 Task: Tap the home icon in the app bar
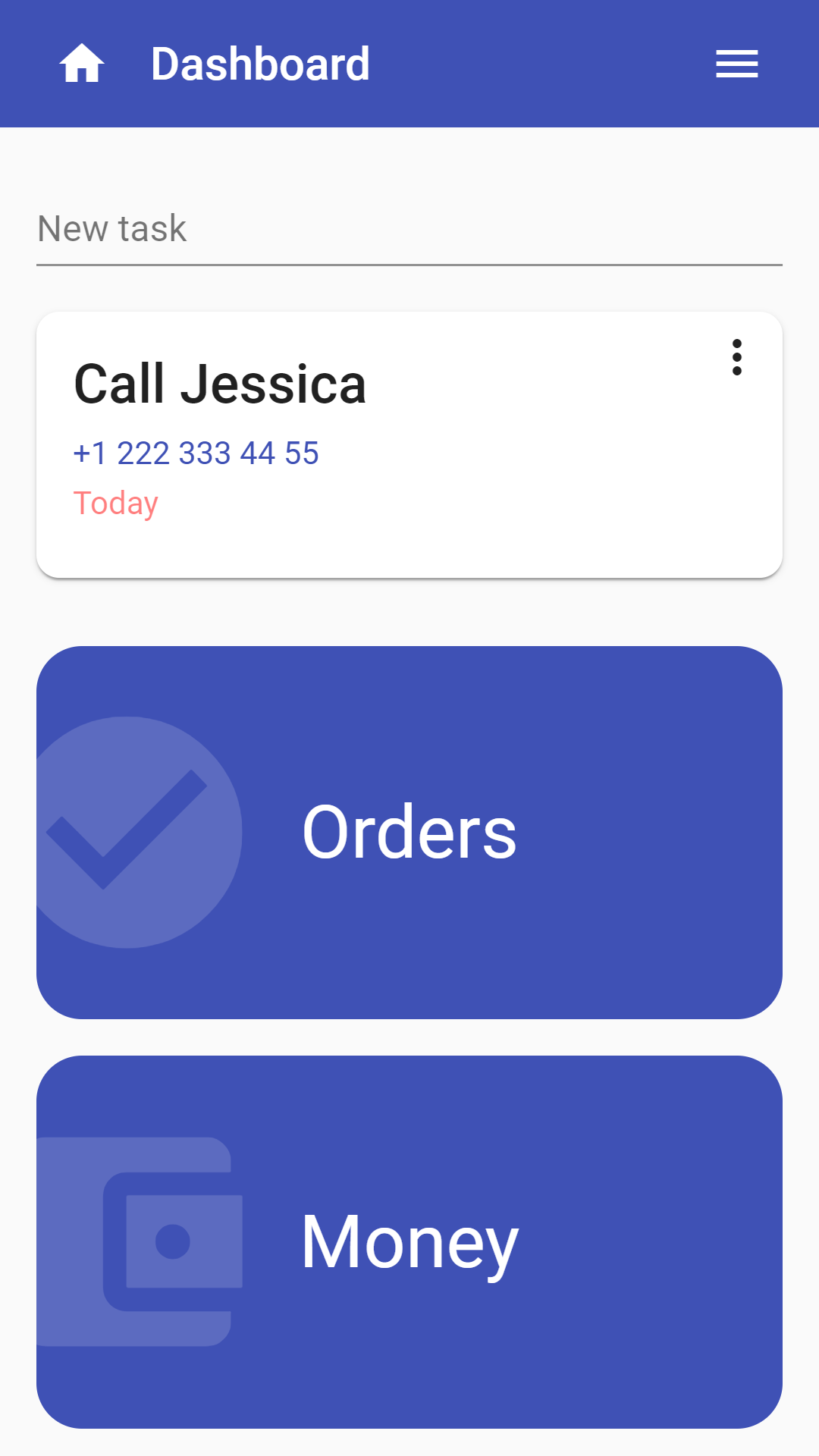point(82,64)
